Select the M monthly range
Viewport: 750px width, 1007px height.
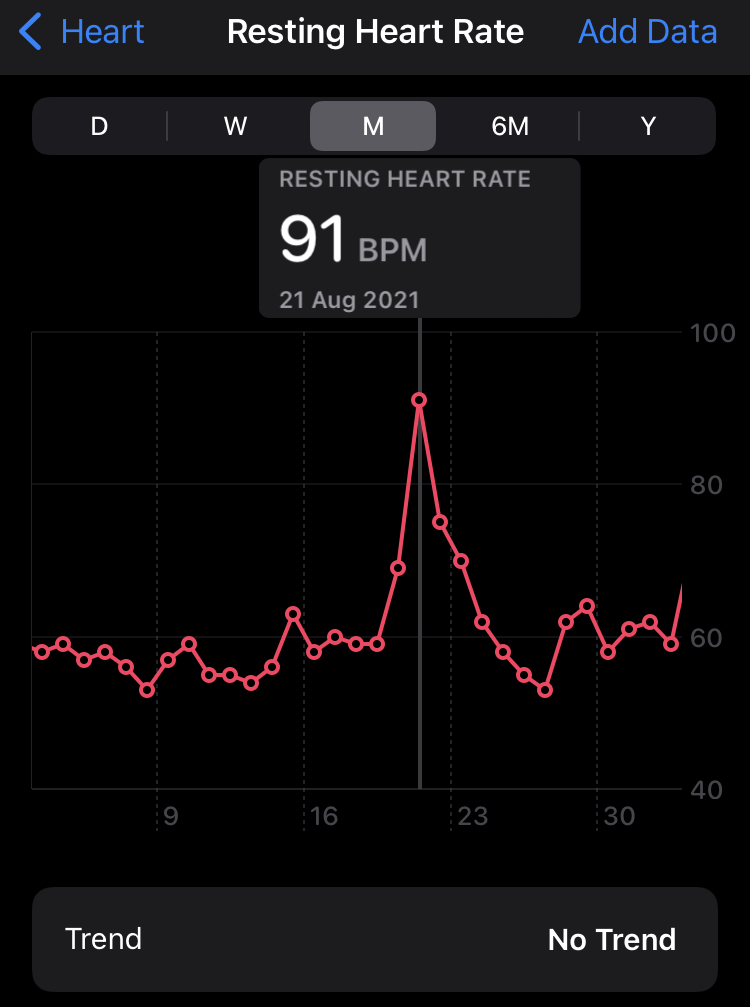373,127
